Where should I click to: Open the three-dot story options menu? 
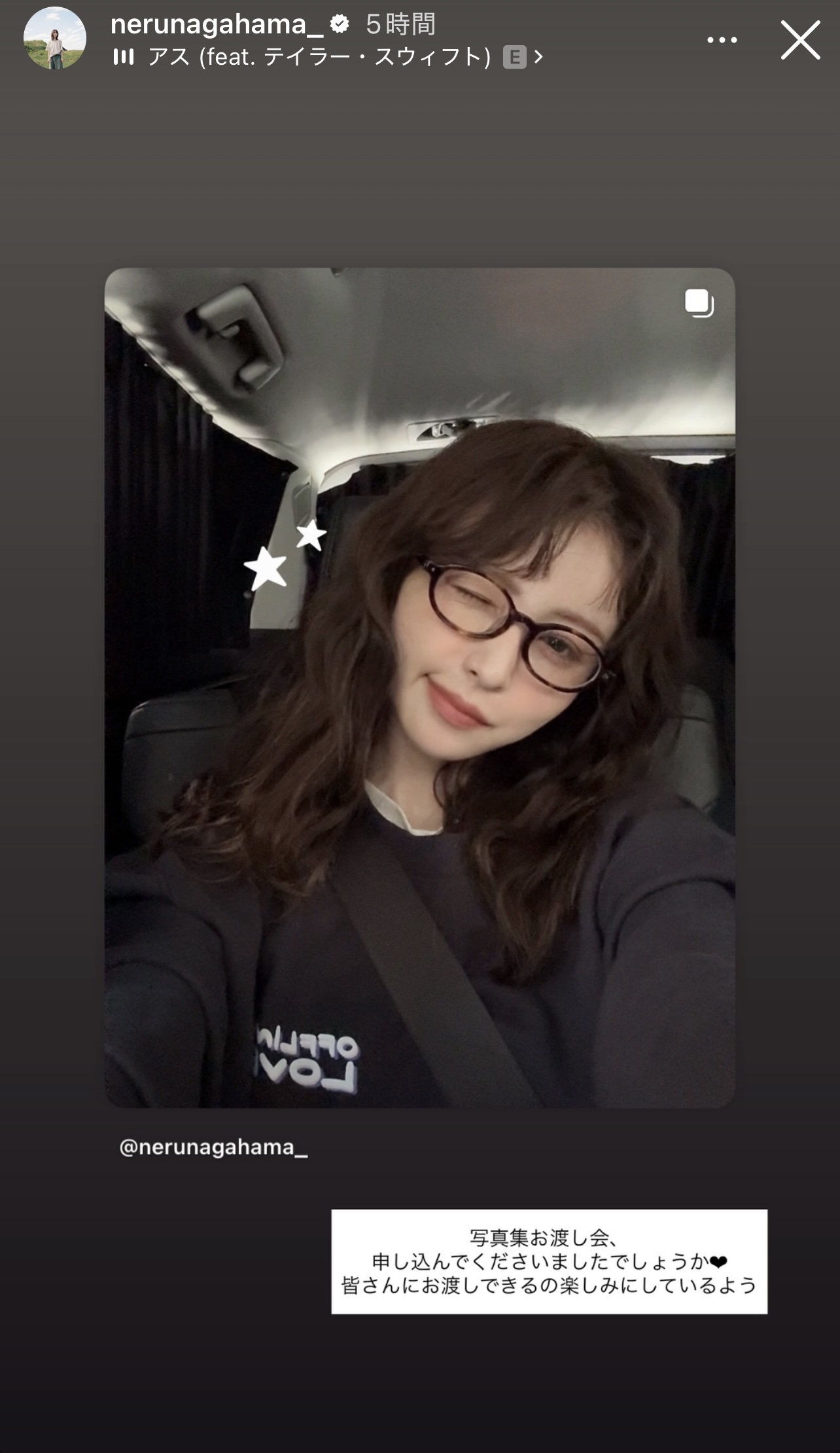(x=722, y=40)
